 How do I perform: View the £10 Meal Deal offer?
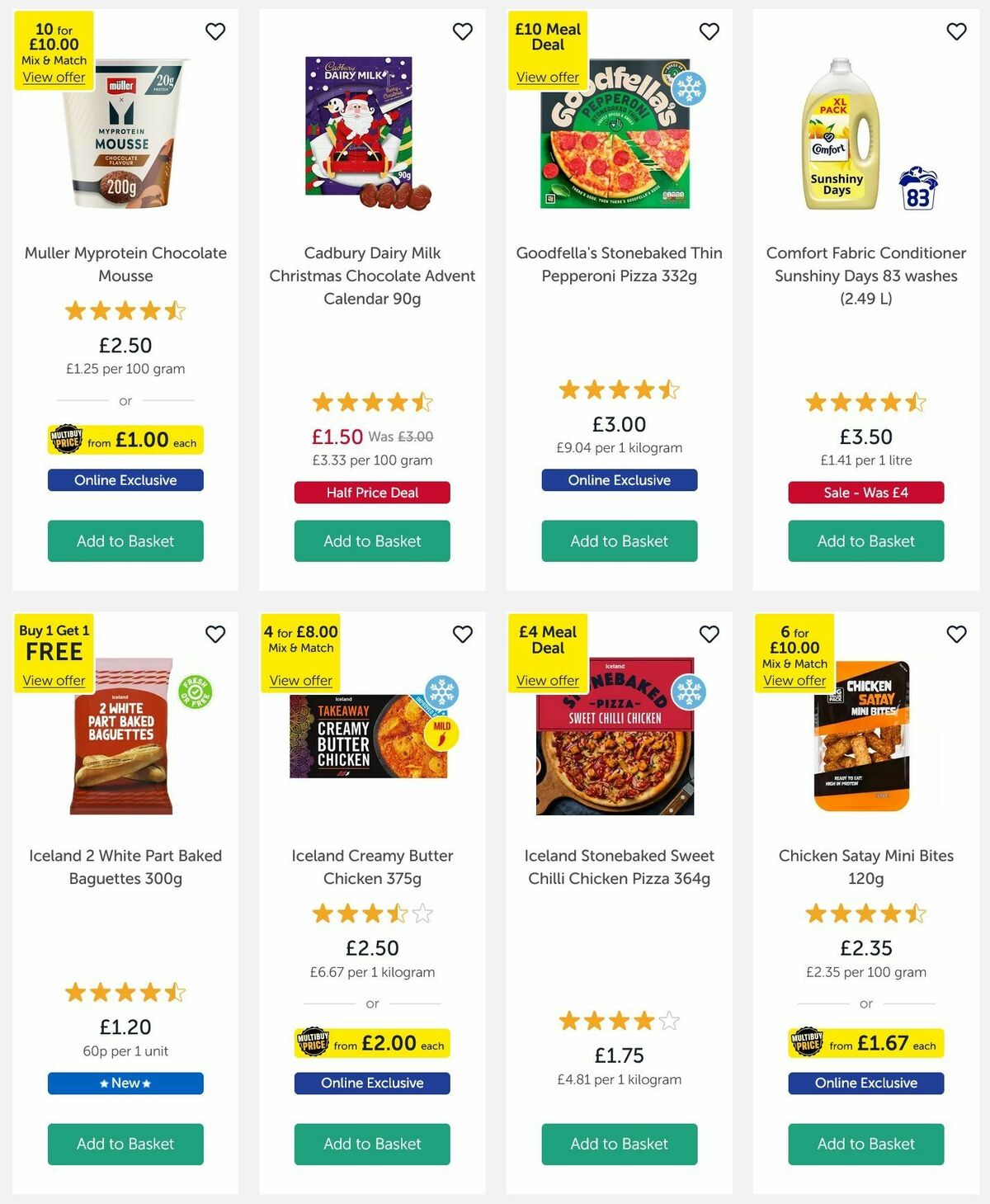click(x=547, y=77)
